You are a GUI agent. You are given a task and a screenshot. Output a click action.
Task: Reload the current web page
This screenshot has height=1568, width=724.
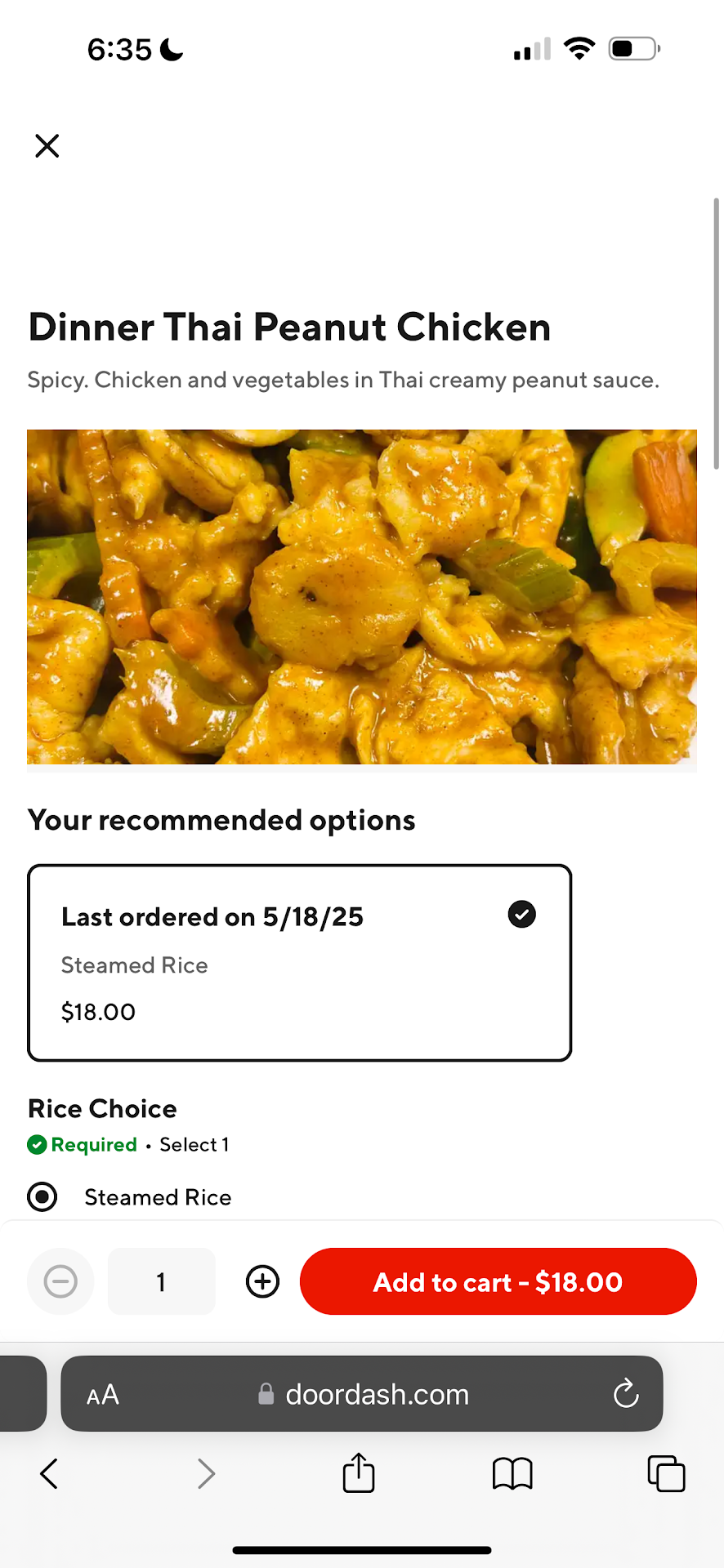tap(626, 1394)
